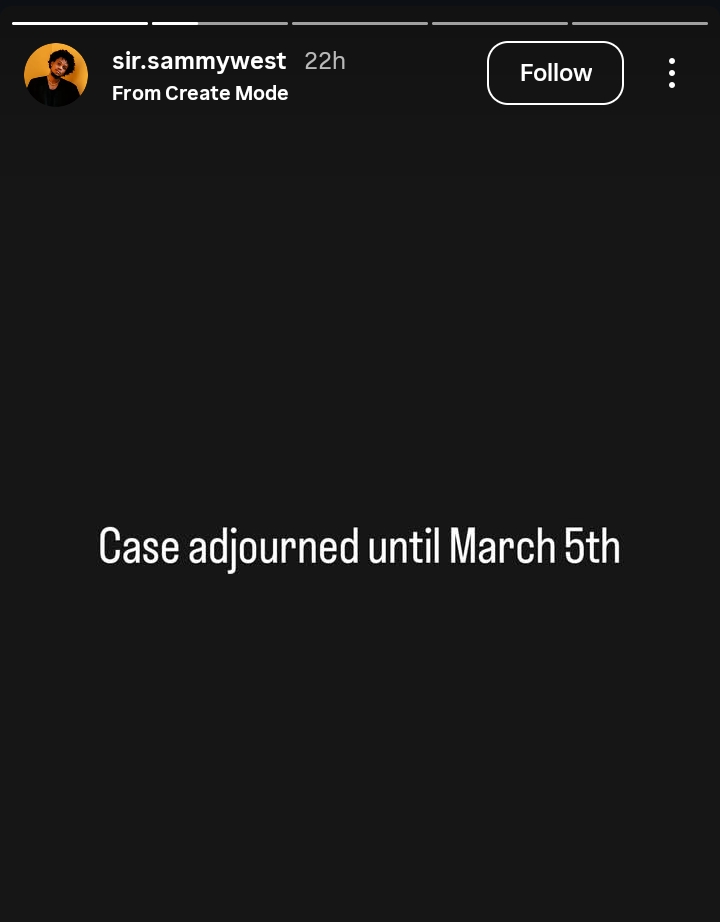Tap the sir.sammywest username
The width and height of the screenshot is (720, 922).
199,61
